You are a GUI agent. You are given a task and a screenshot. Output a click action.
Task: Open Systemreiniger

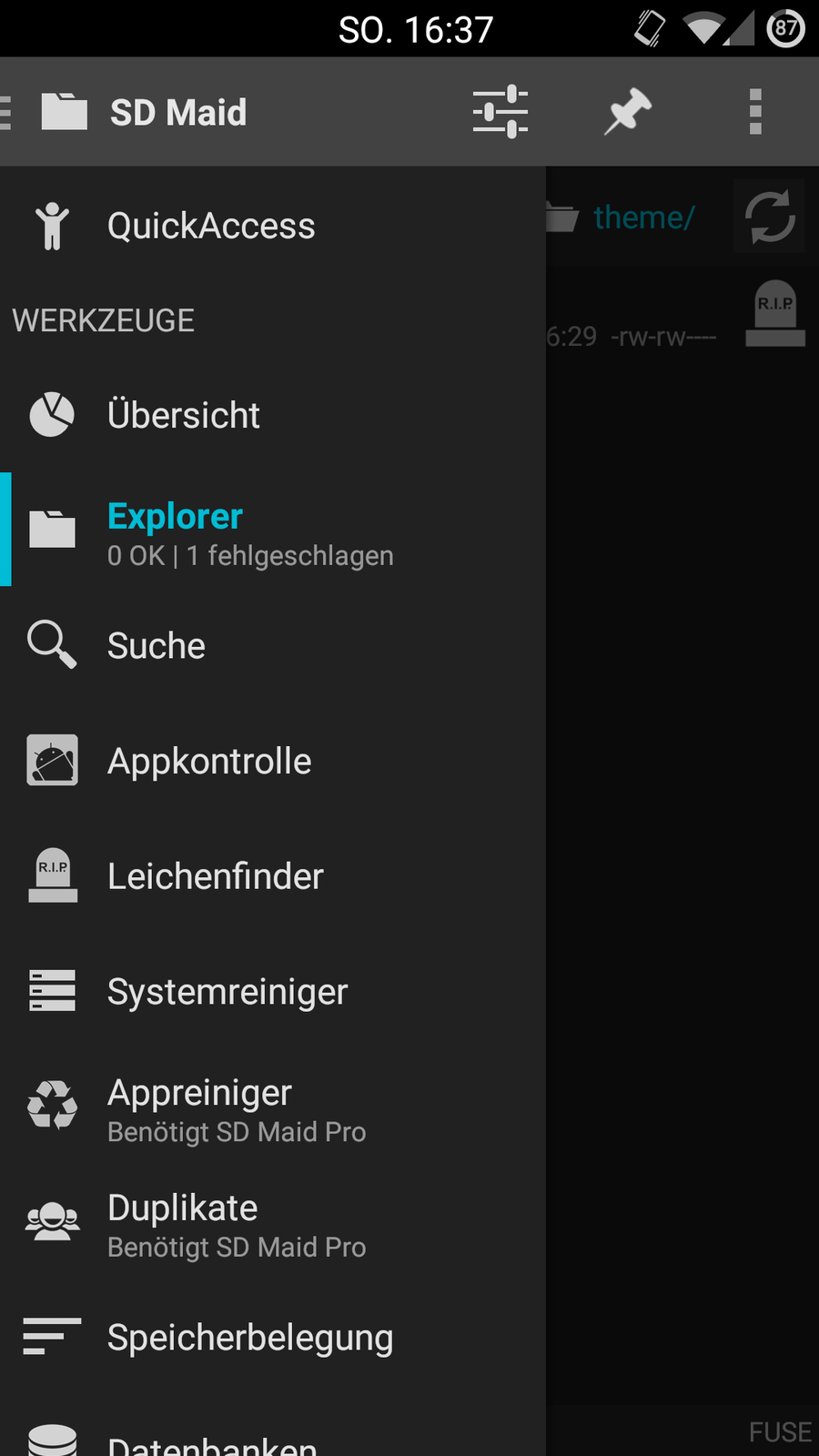(x=227, y=992)
